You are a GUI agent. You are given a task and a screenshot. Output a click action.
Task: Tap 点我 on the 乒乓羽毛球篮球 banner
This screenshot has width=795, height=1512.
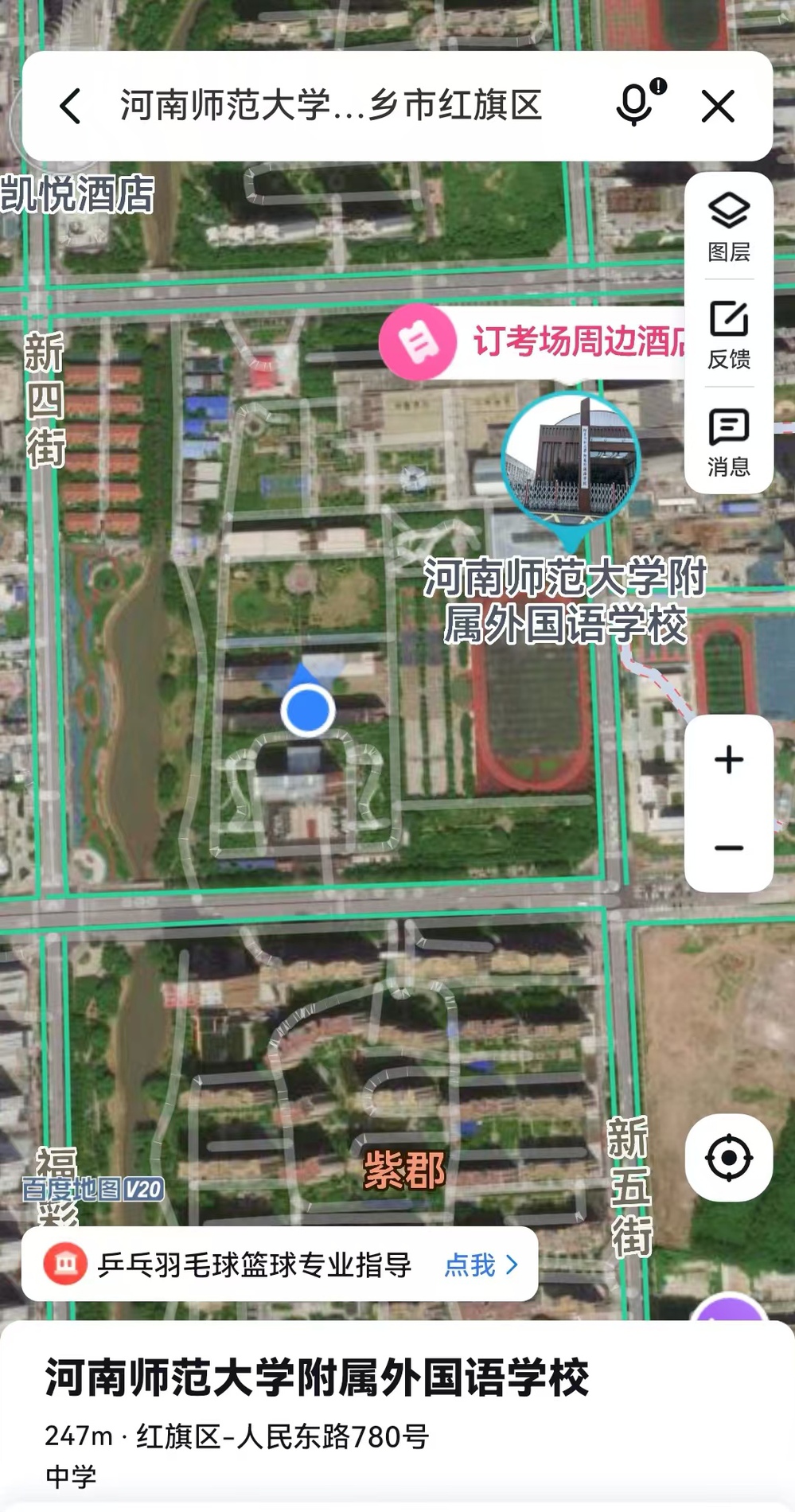pyautogui.click(x=480, y=1265)
